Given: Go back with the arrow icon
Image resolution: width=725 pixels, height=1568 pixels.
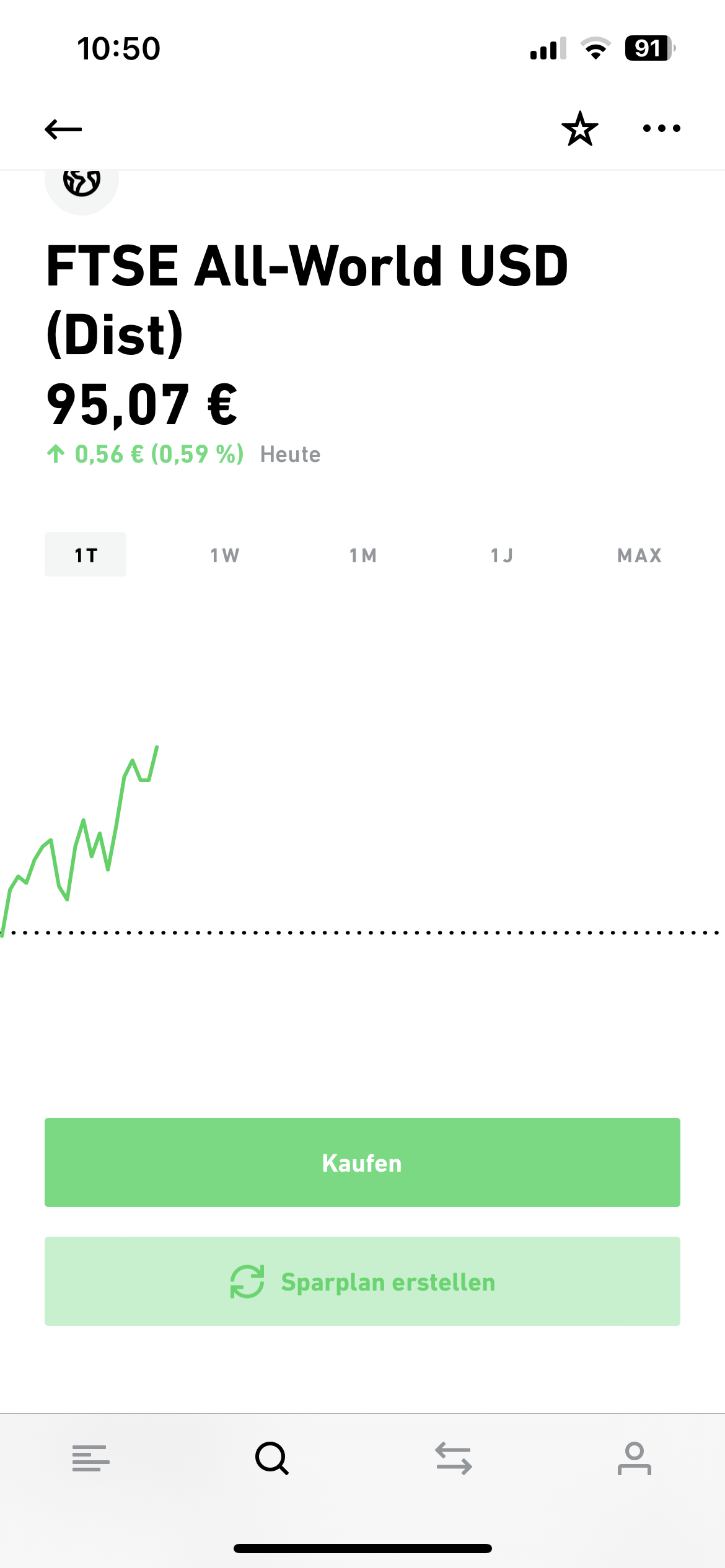Looking at the screenshot, I should (63, 129).
